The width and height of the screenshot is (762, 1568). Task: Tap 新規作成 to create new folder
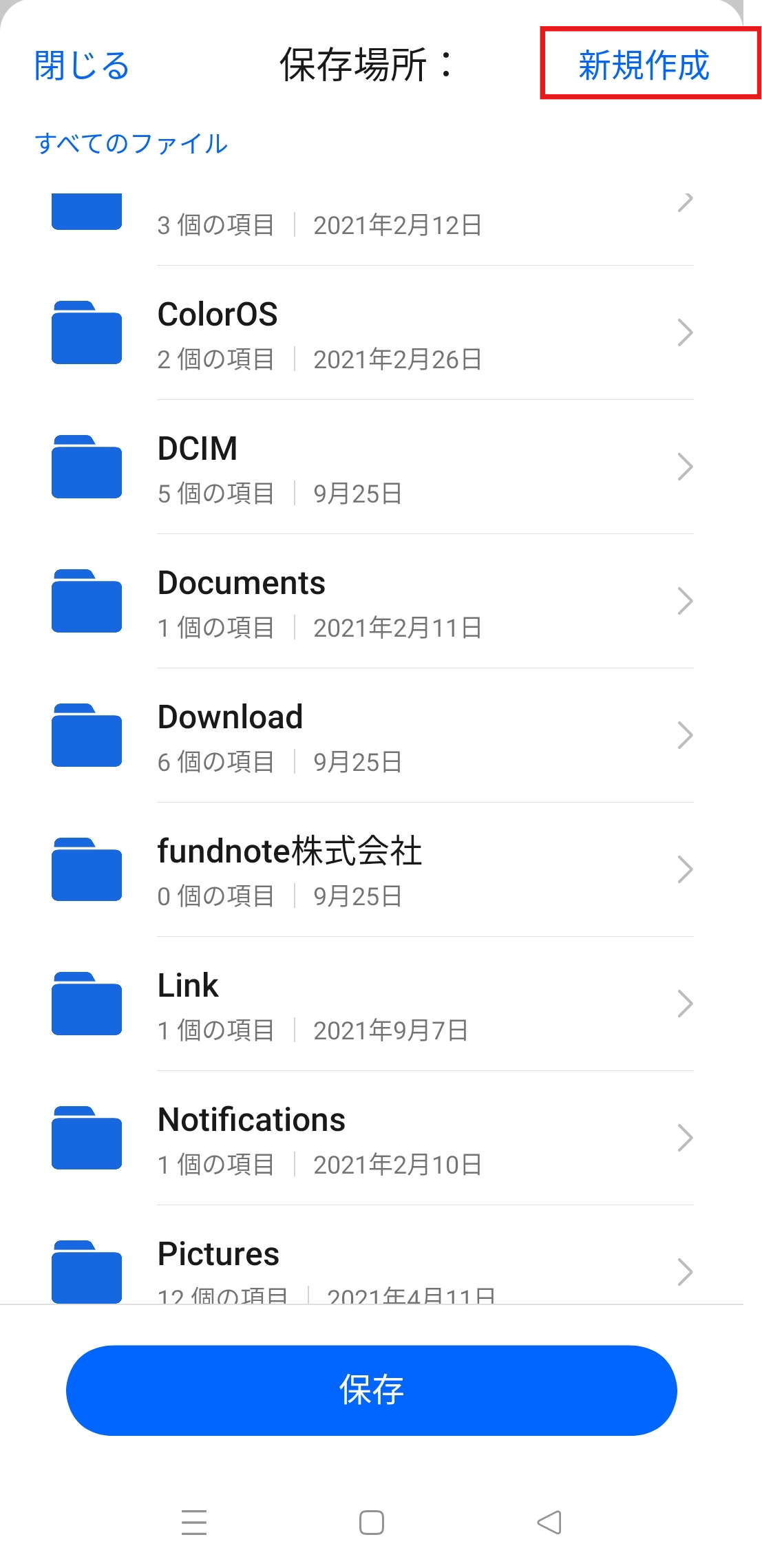(x=645, y=66)
